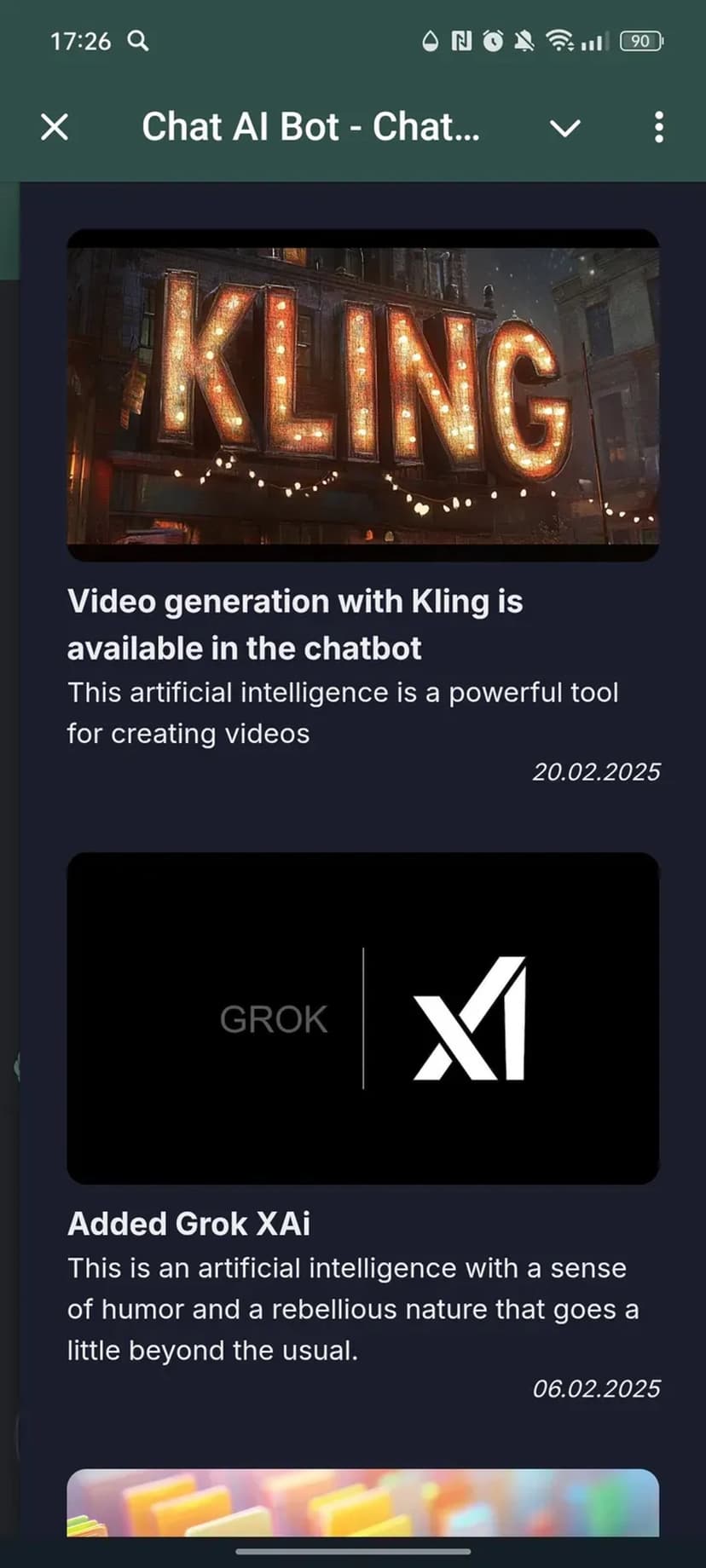Image resolution: width=706 pixels, height=1568 pixels.
Task: Close the Chat AI Bot web view
Action: 55,128
